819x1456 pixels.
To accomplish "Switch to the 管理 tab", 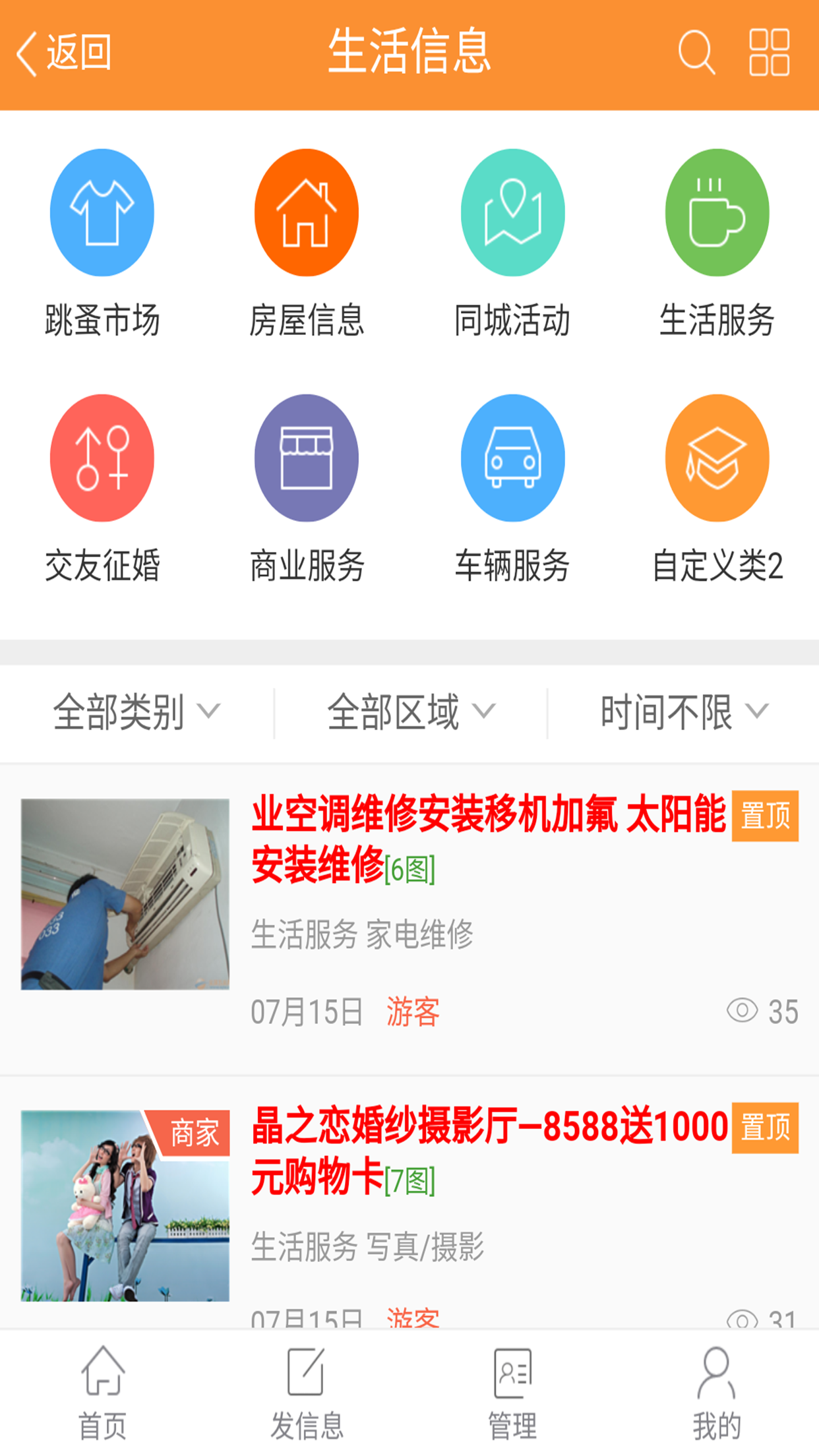I will [512, 1393].
